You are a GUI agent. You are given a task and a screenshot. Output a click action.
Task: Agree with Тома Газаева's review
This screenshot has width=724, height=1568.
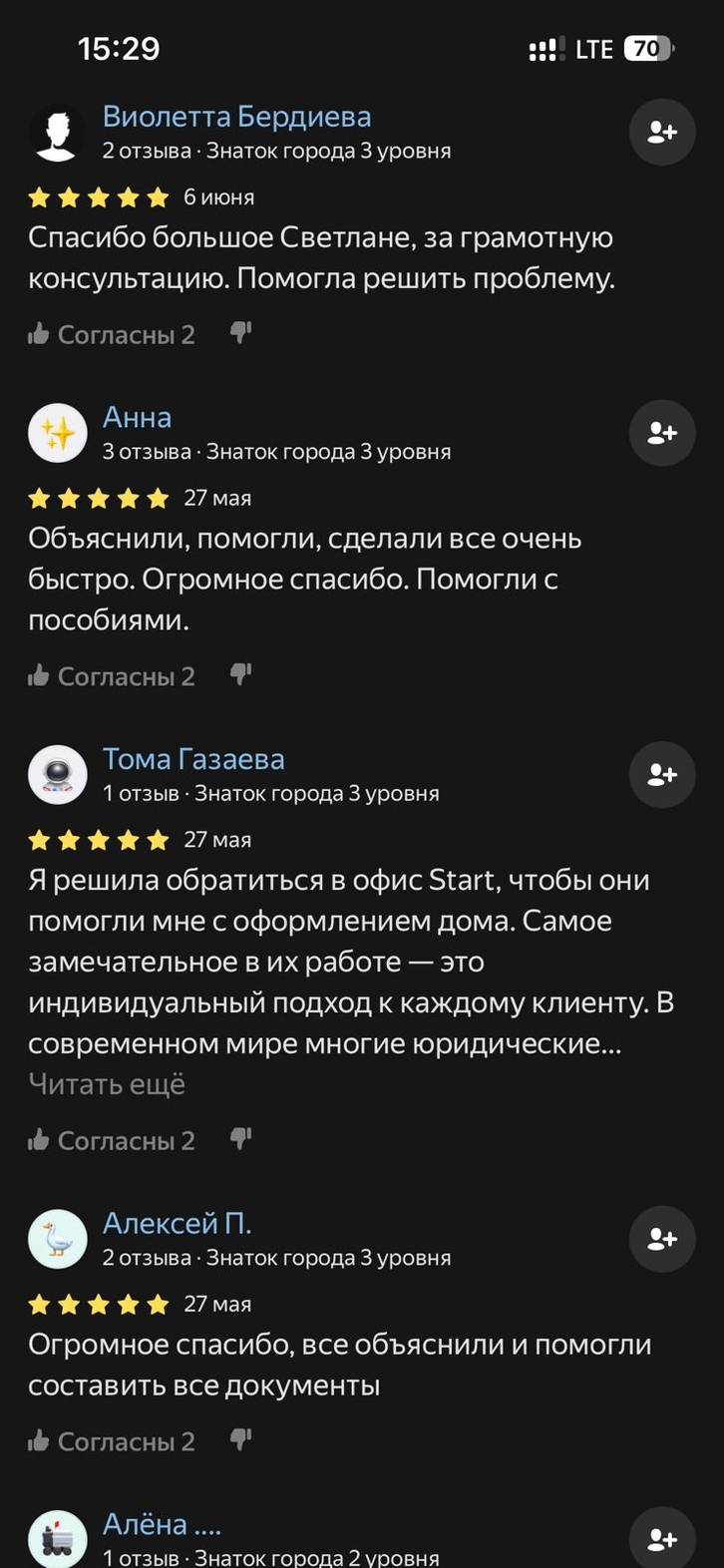click(112, 1140)
